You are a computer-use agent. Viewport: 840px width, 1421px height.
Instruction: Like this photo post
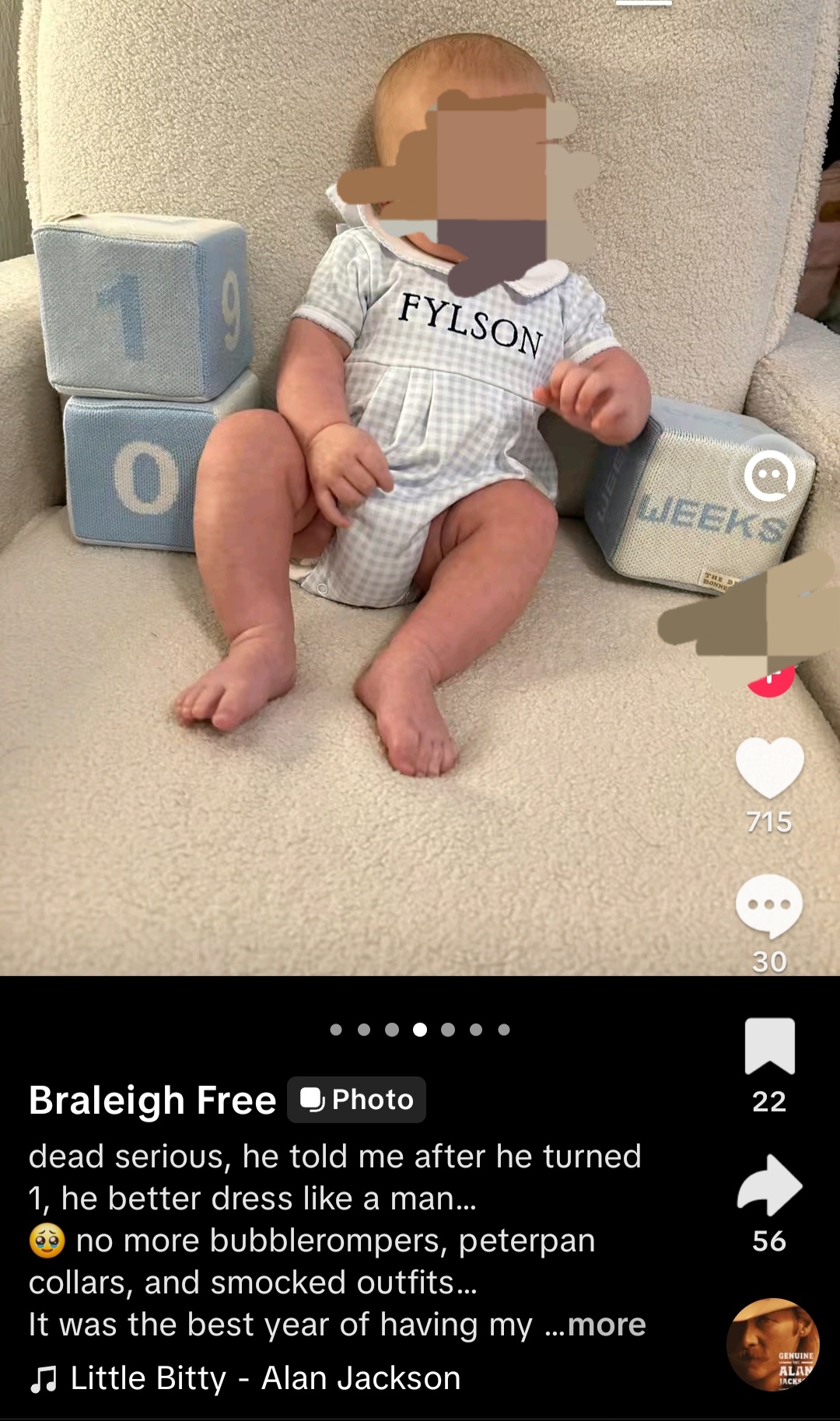coord(769,767)
